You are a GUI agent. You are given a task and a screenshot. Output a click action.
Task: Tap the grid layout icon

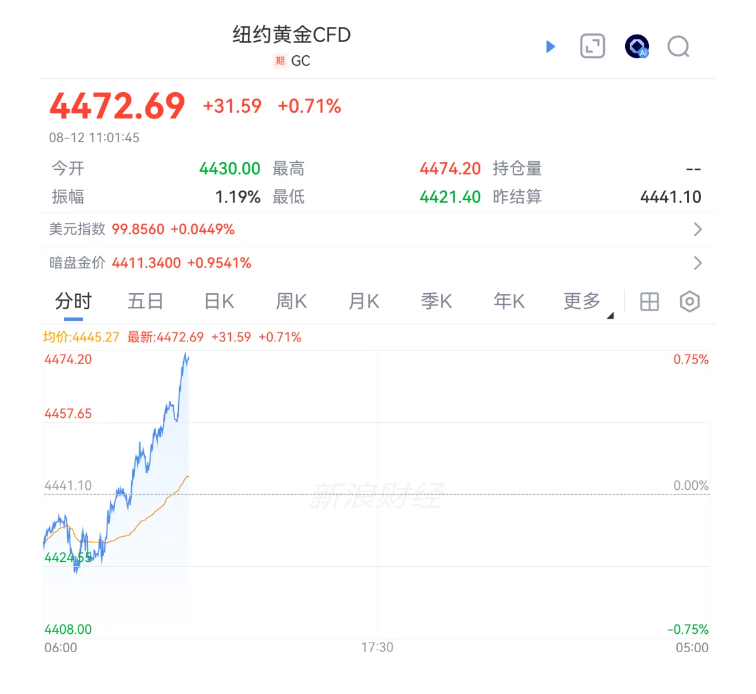point(649,302)
